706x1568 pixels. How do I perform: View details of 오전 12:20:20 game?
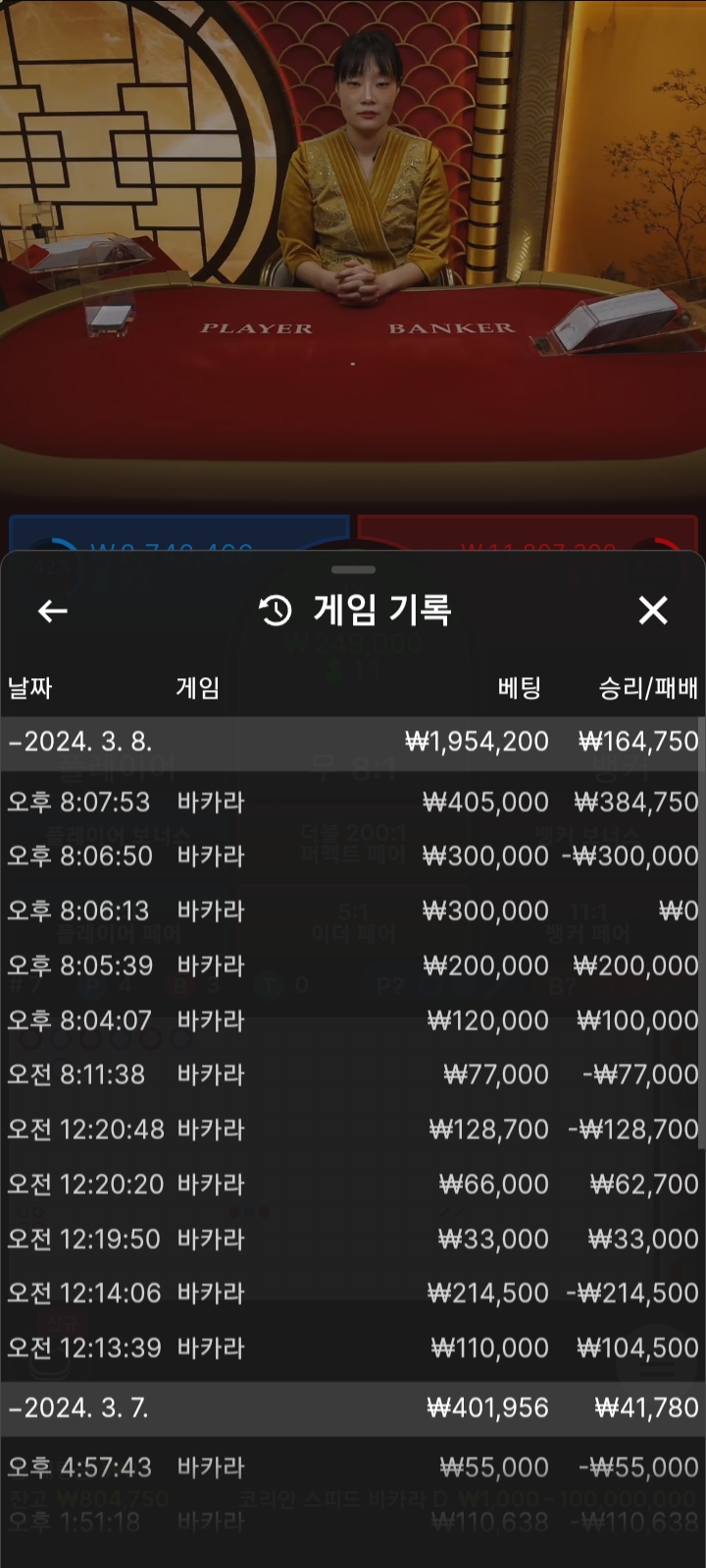[x=351, y=1185]
